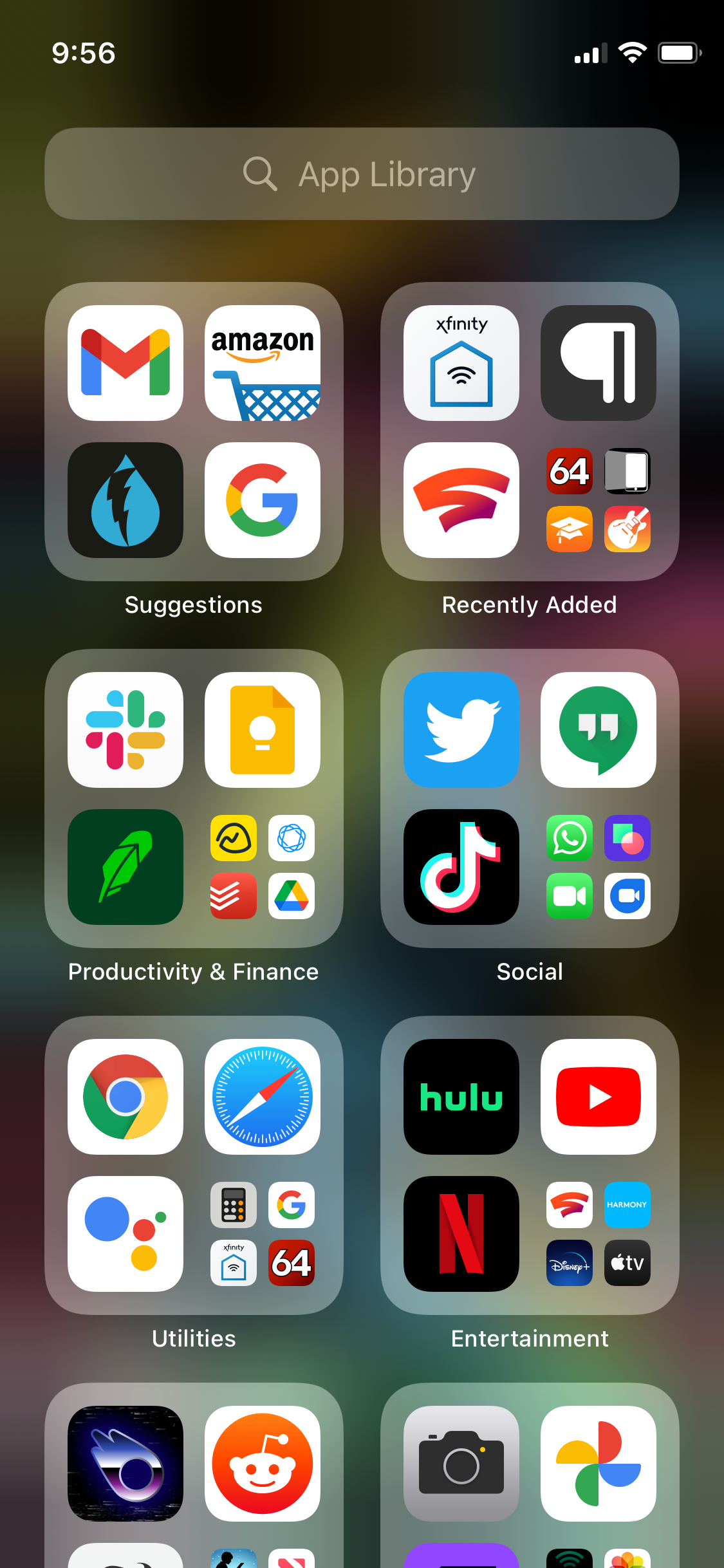The image size is (724, 1568).
Task: Expand the Social folder's small icon cluster
Action: [598, 867]
